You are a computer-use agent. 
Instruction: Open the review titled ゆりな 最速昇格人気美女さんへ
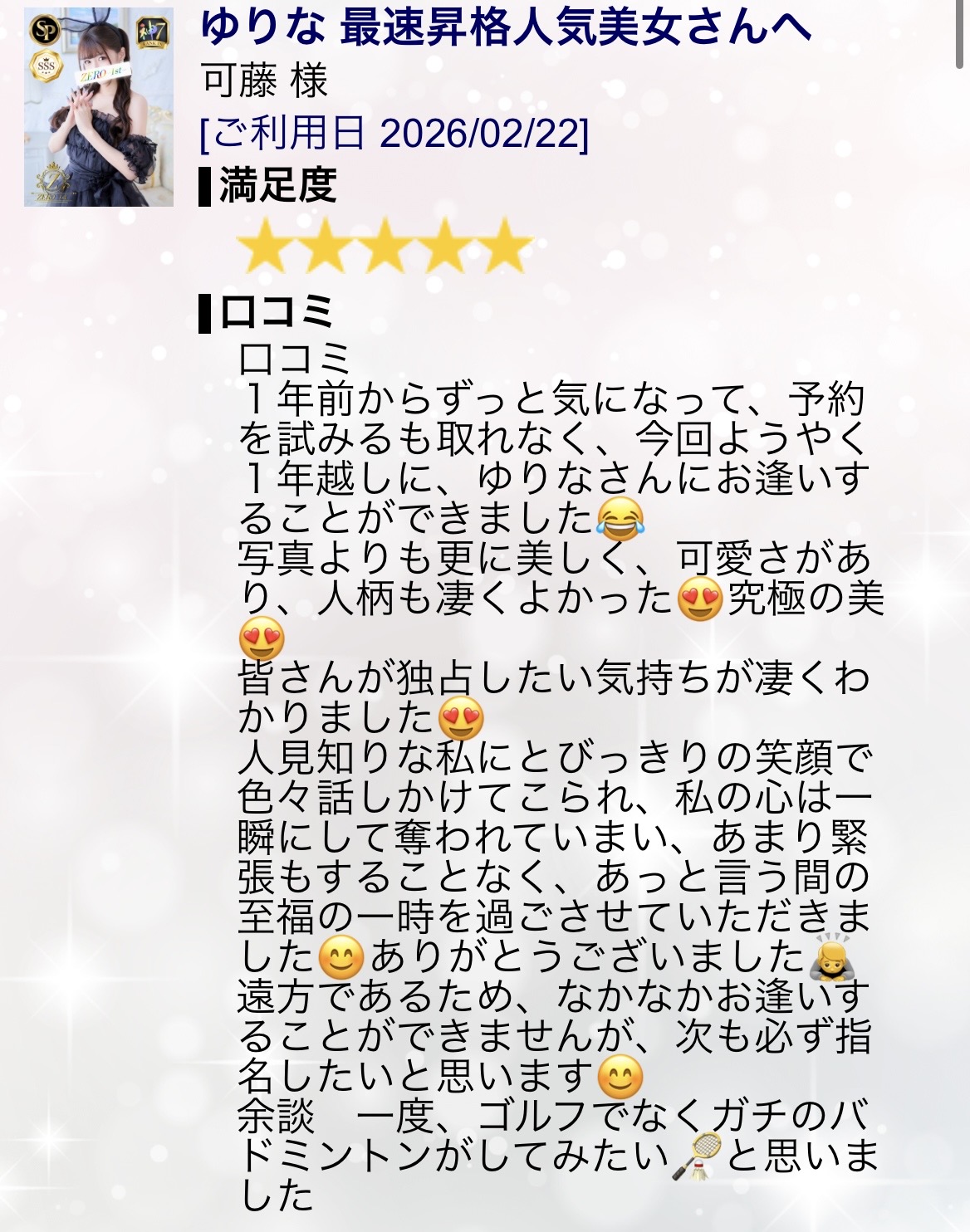[x=505, y=30]
